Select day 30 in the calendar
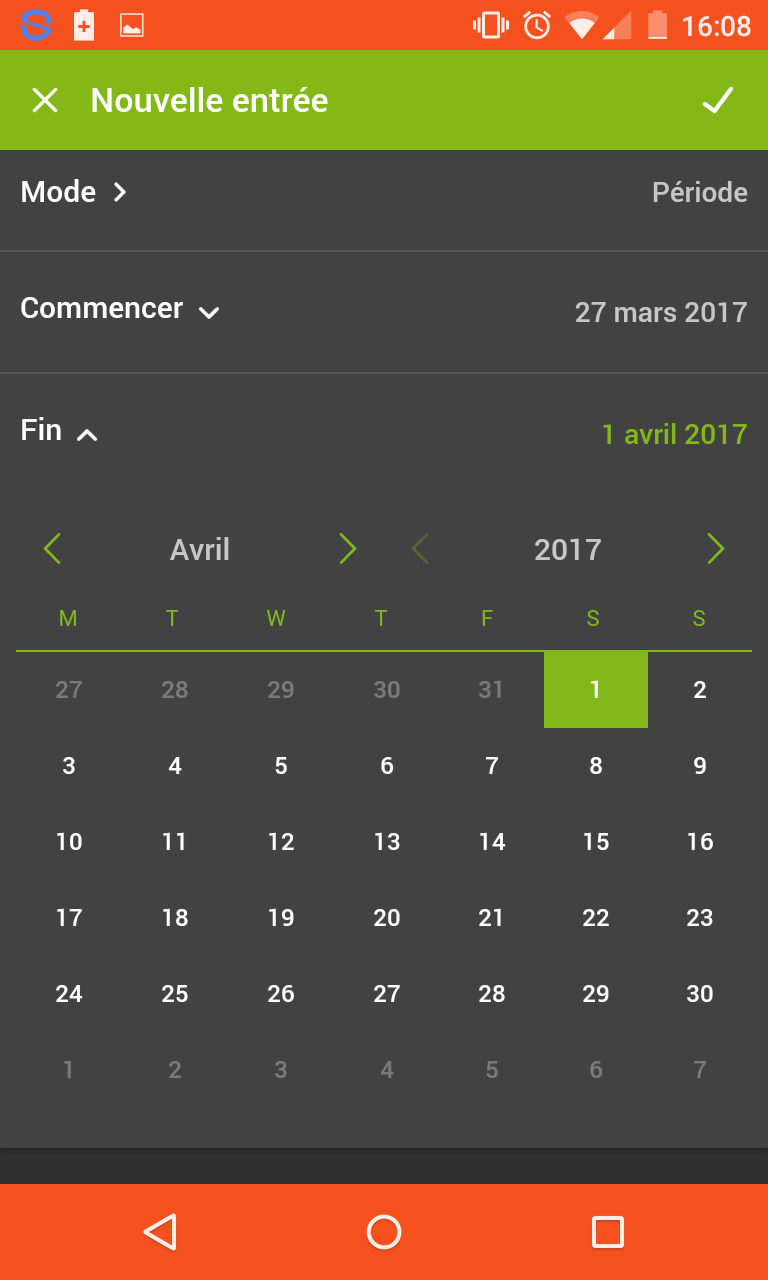This screenshot has height=1280, width=768. coord(700,994)
